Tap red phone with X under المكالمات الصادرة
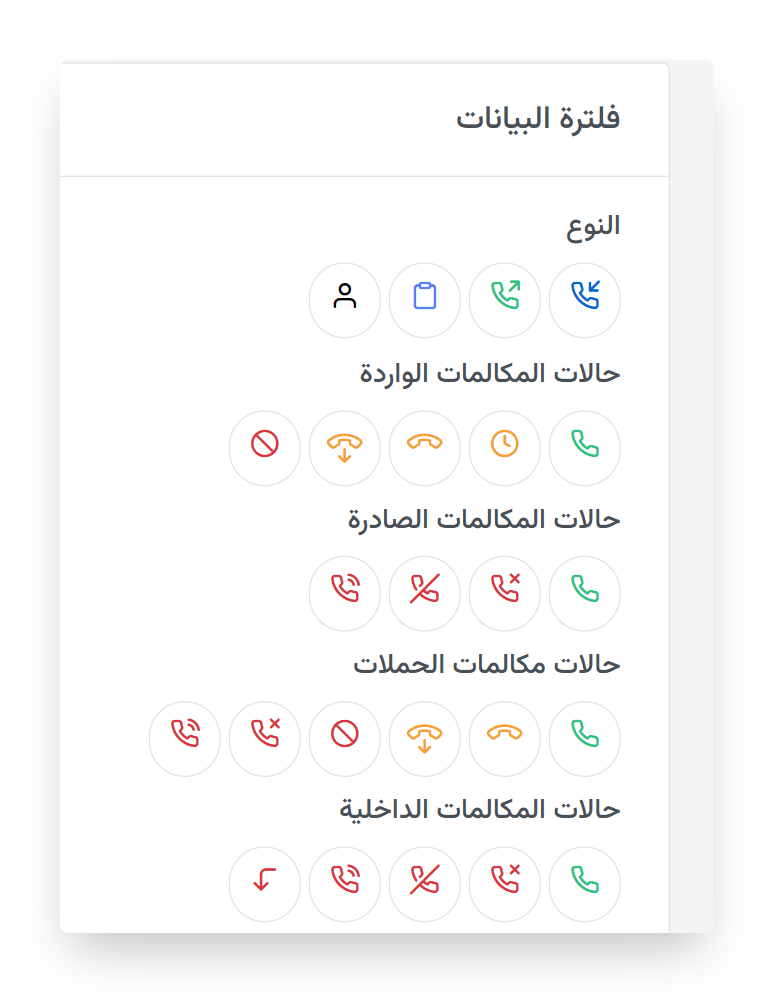 (x=505, y=591)
